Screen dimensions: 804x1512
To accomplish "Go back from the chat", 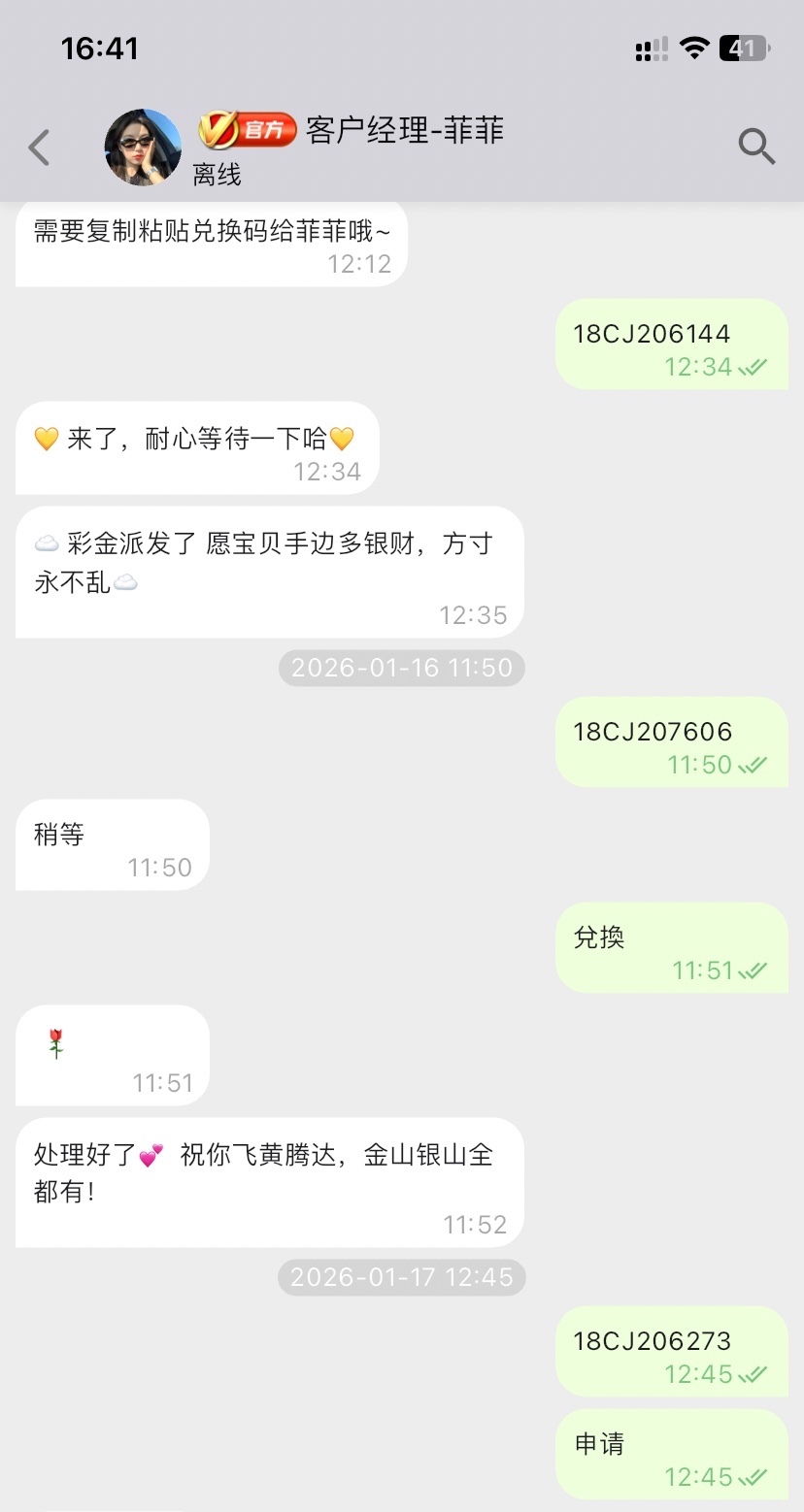I will point(39,148).
